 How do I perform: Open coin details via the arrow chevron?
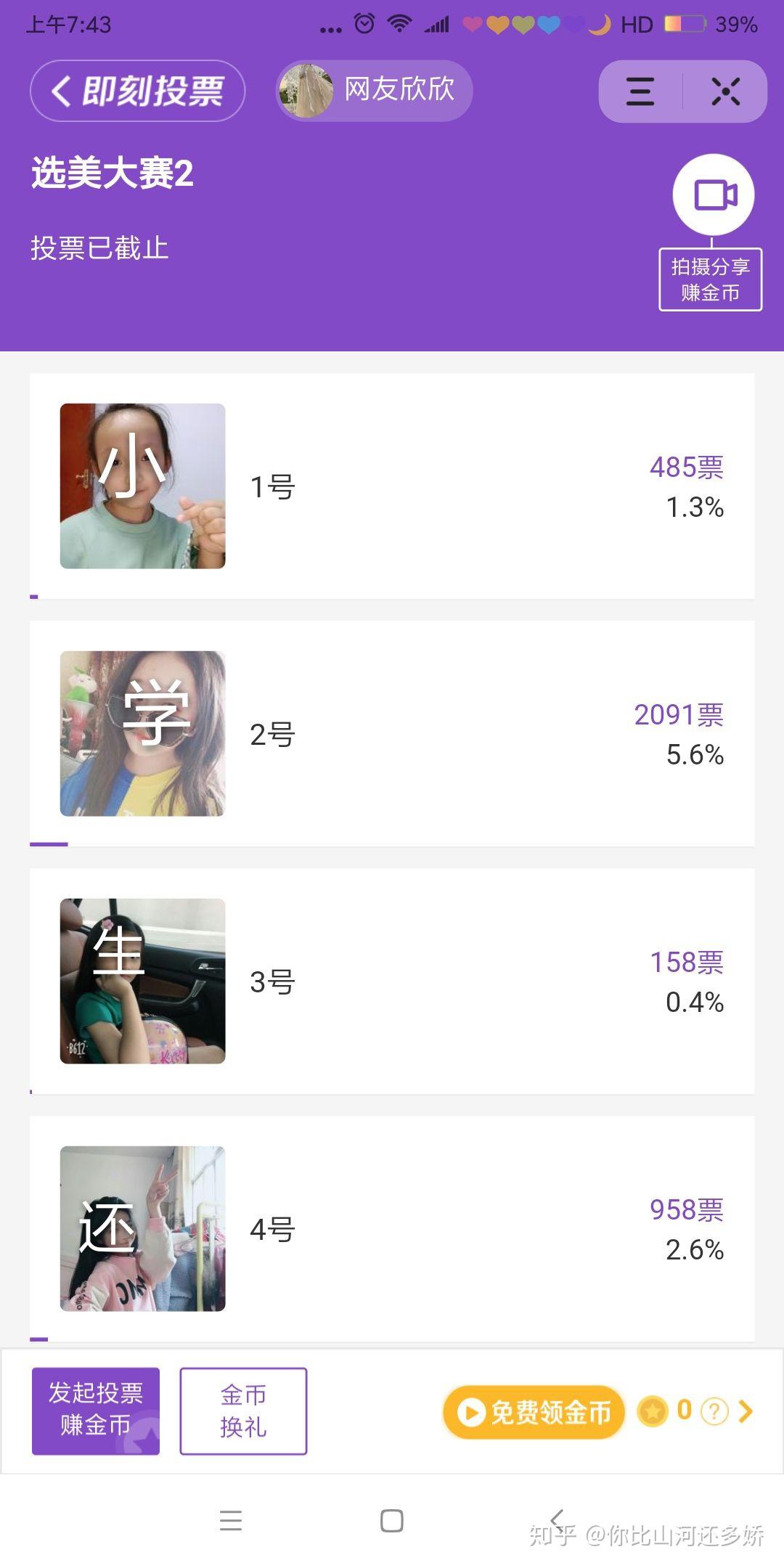(x=746, y=1411)
